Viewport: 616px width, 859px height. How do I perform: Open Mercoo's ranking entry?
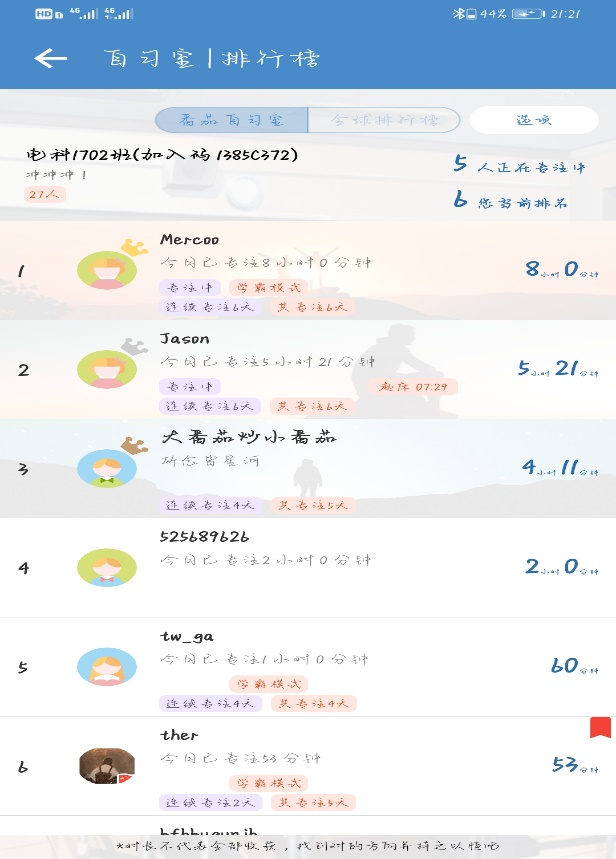tap(308, 271)
